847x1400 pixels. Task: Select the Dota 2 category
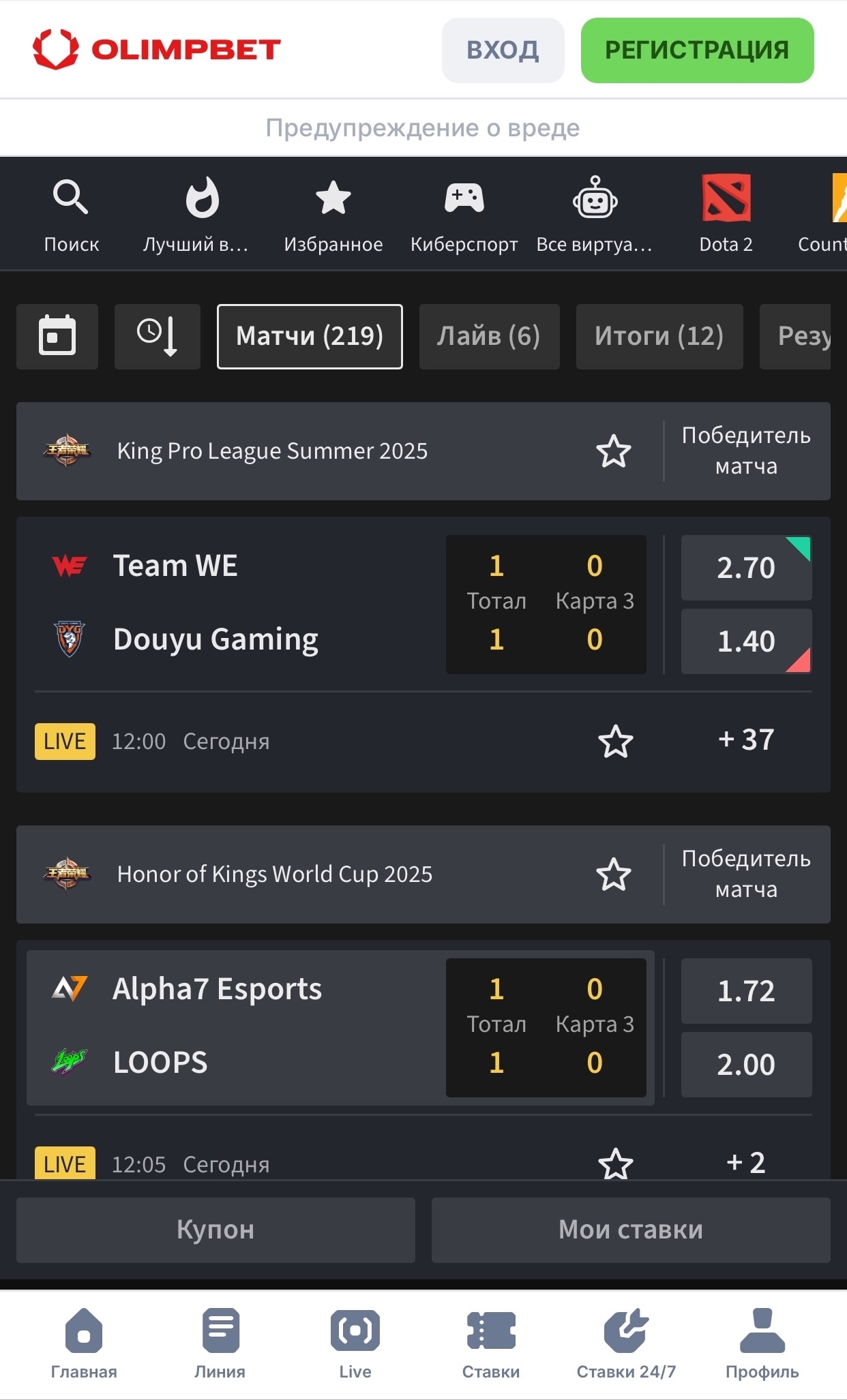(x=726, y=215)
